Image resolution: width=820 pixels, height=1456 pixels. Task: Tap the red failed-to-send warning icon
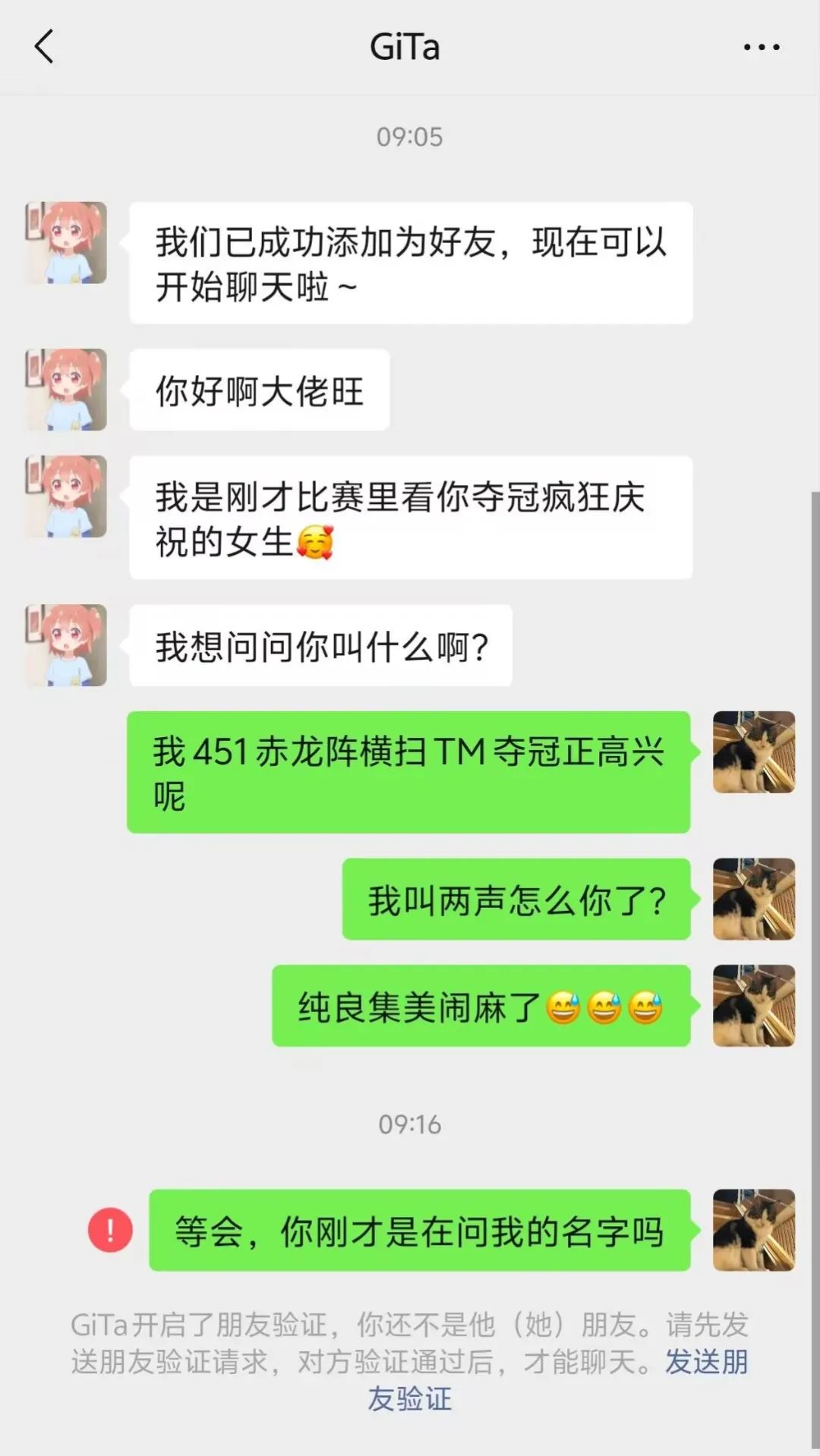[110, 1230]
